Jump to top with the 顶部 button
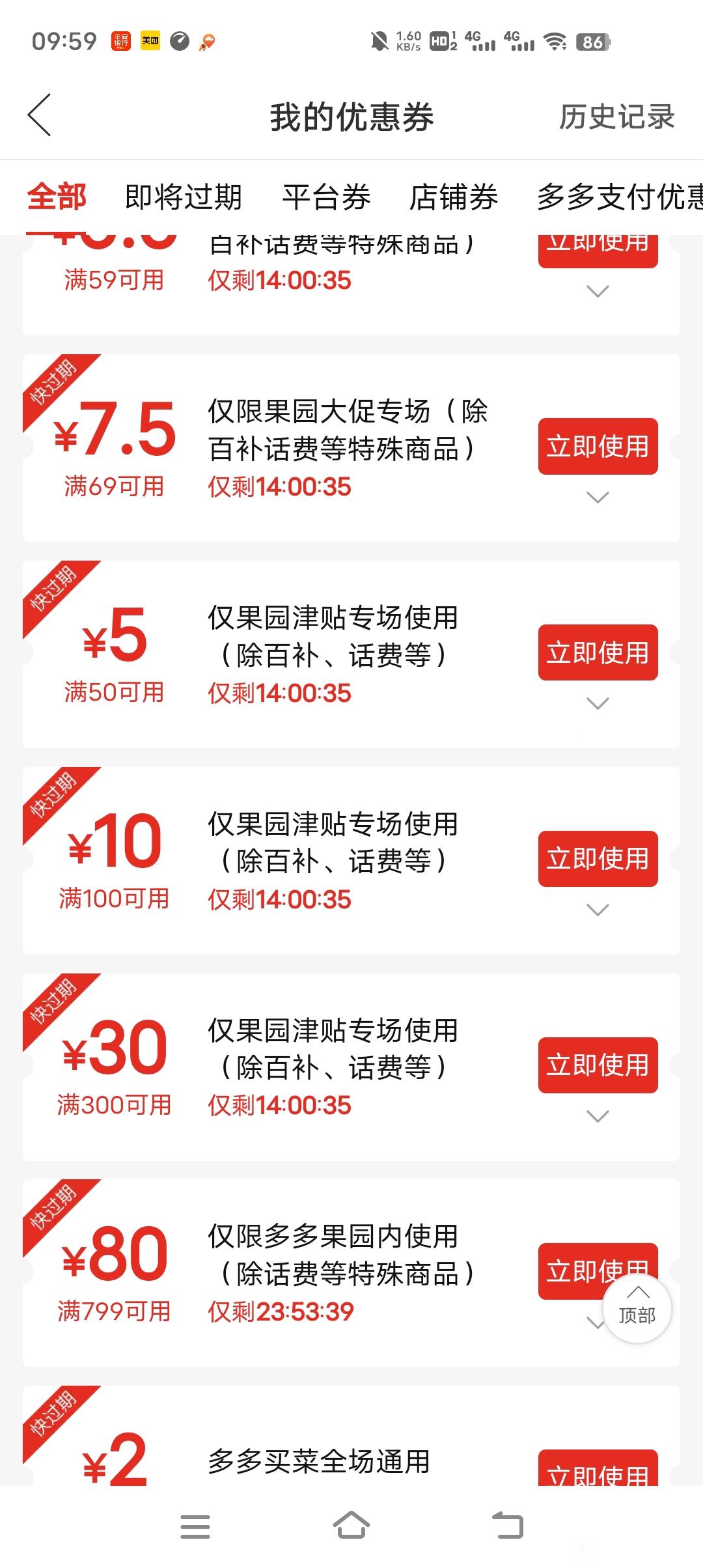This screenshot has width=703, height=1568. 637,1308
